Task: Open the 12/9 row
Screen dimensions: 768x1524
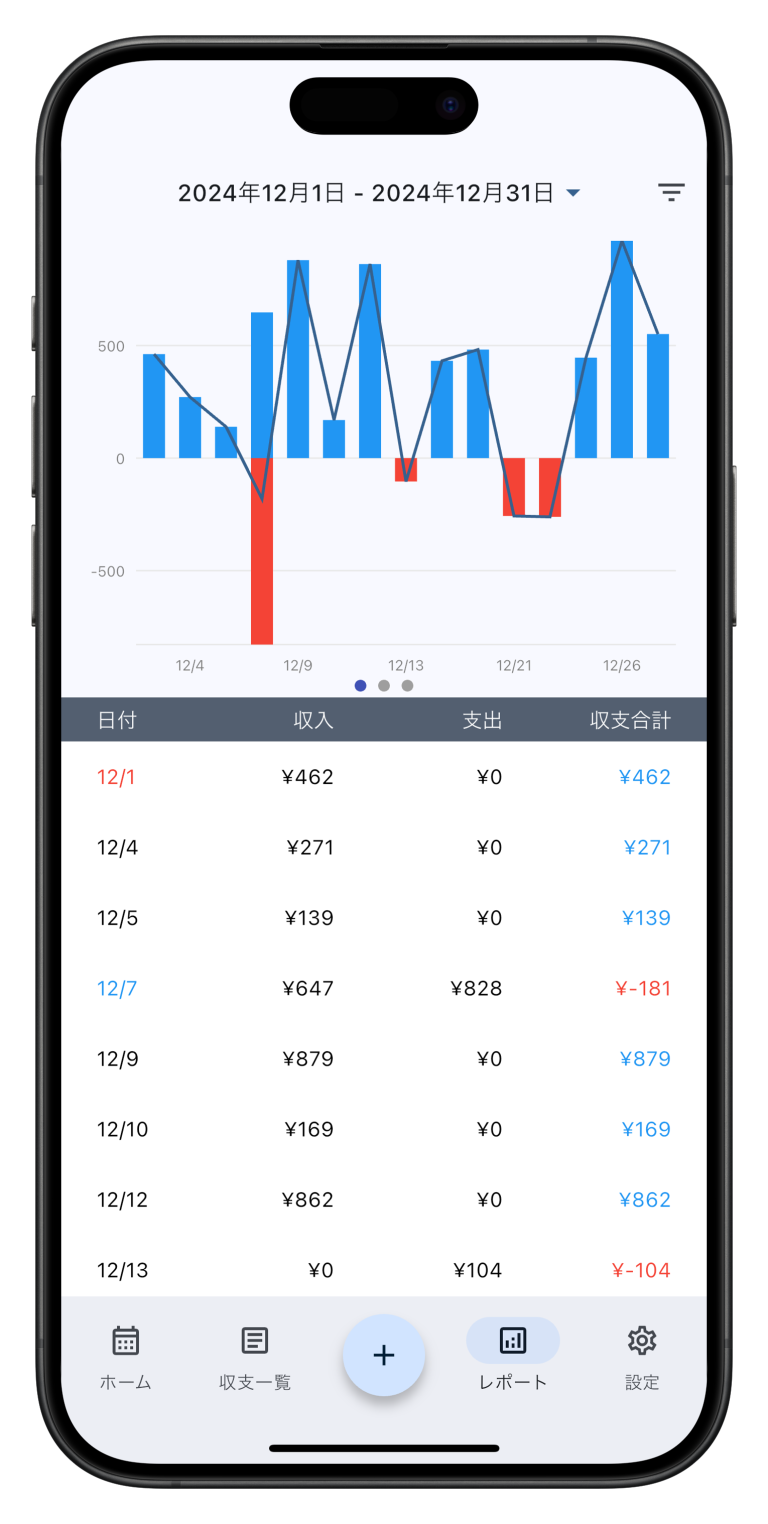Action: [x=384, y=1059]
